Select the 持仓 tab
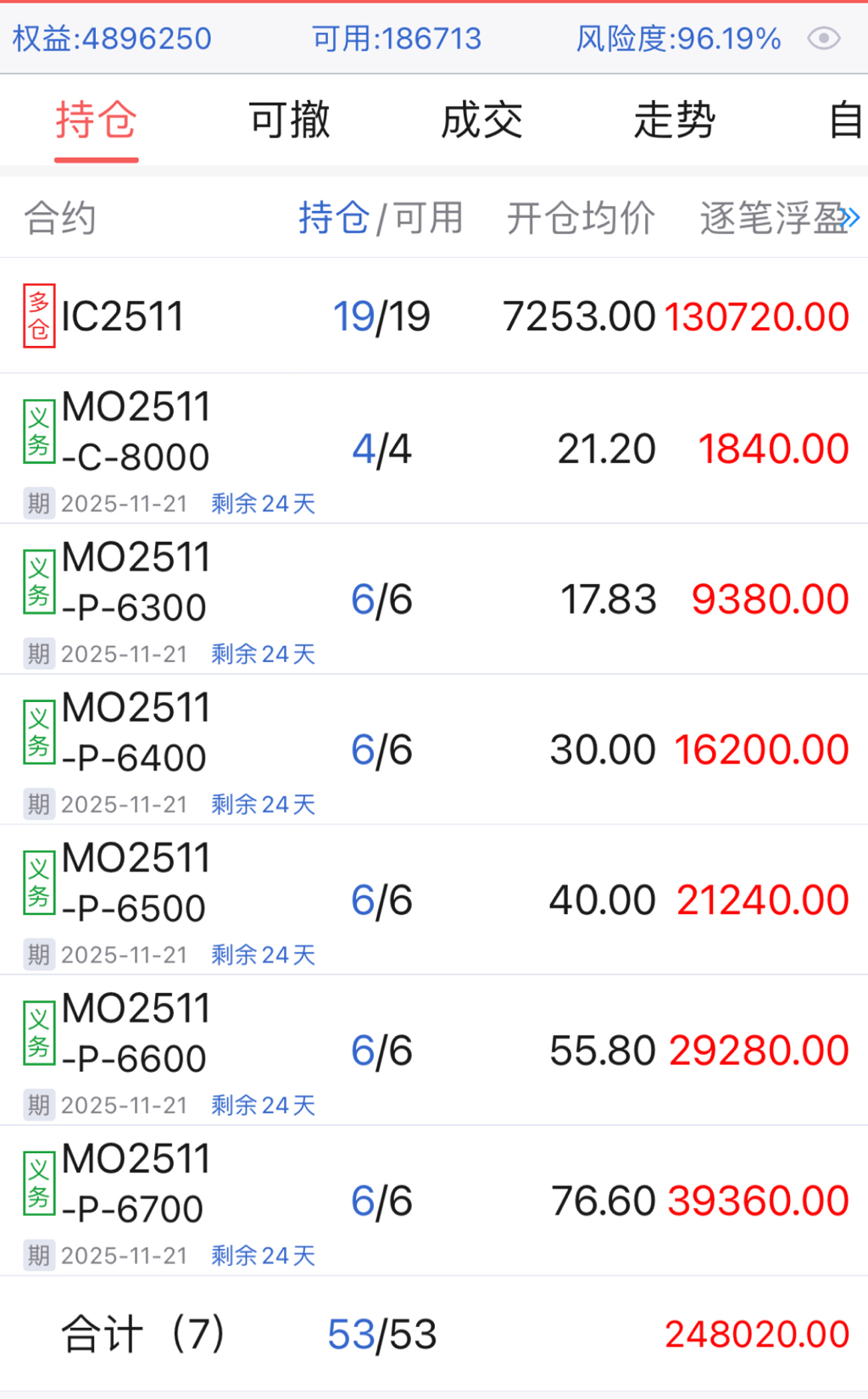 click(x=96, y=120)
